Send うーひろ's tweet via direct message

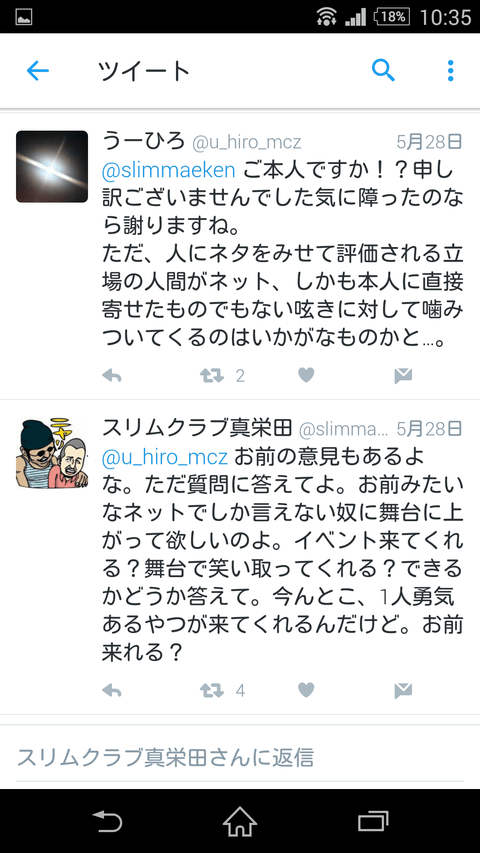pyautogui.click(x=403, y=375)
